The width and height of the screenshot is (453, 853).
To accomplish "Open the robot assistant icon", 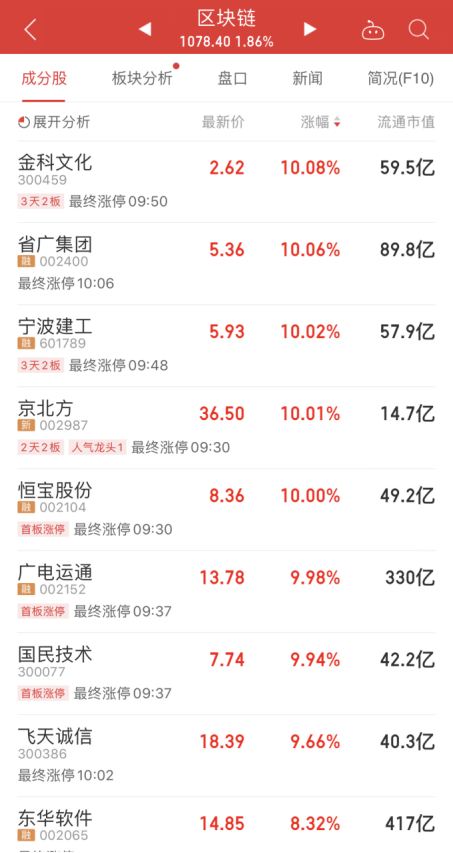I will click(373, 29).
